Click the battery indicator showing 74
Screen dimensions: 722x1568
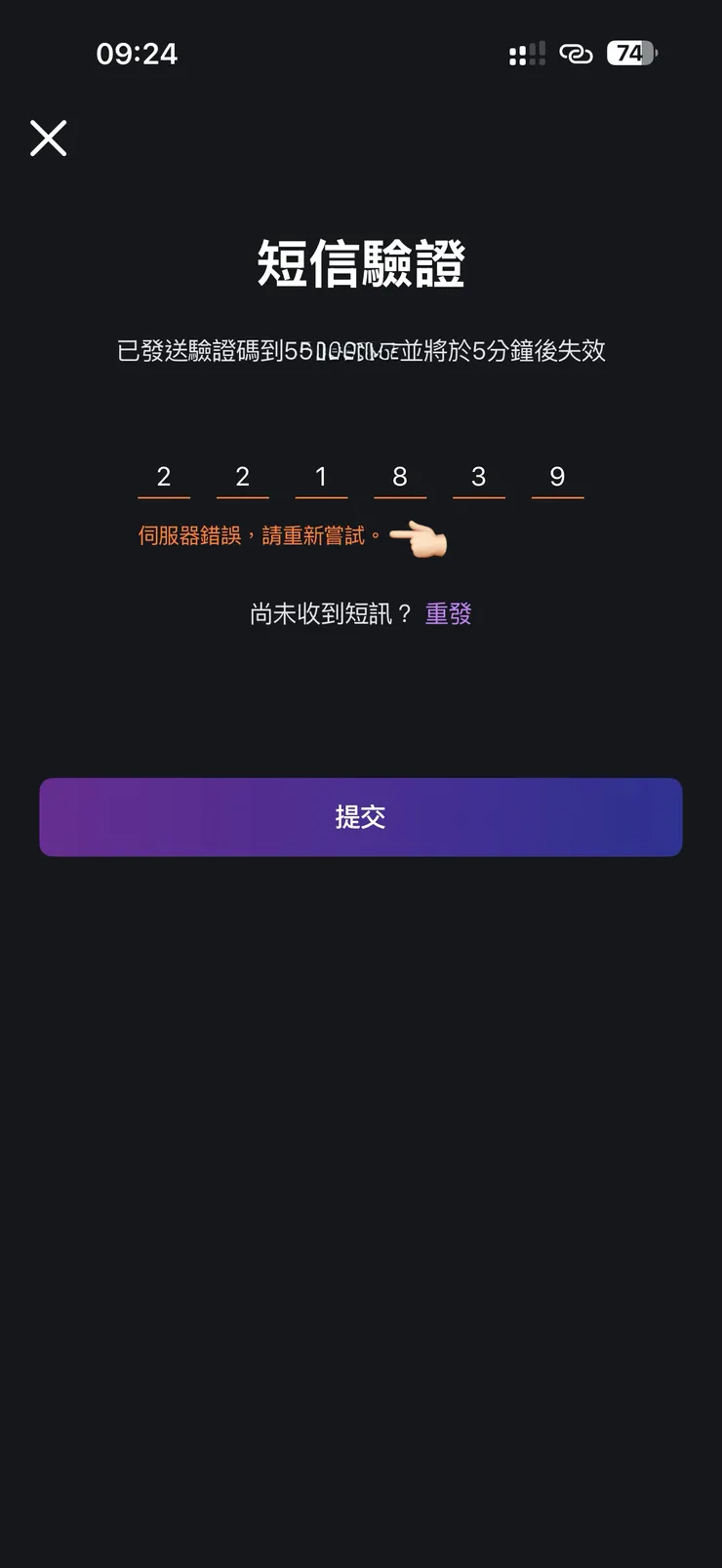click(630, 54)
